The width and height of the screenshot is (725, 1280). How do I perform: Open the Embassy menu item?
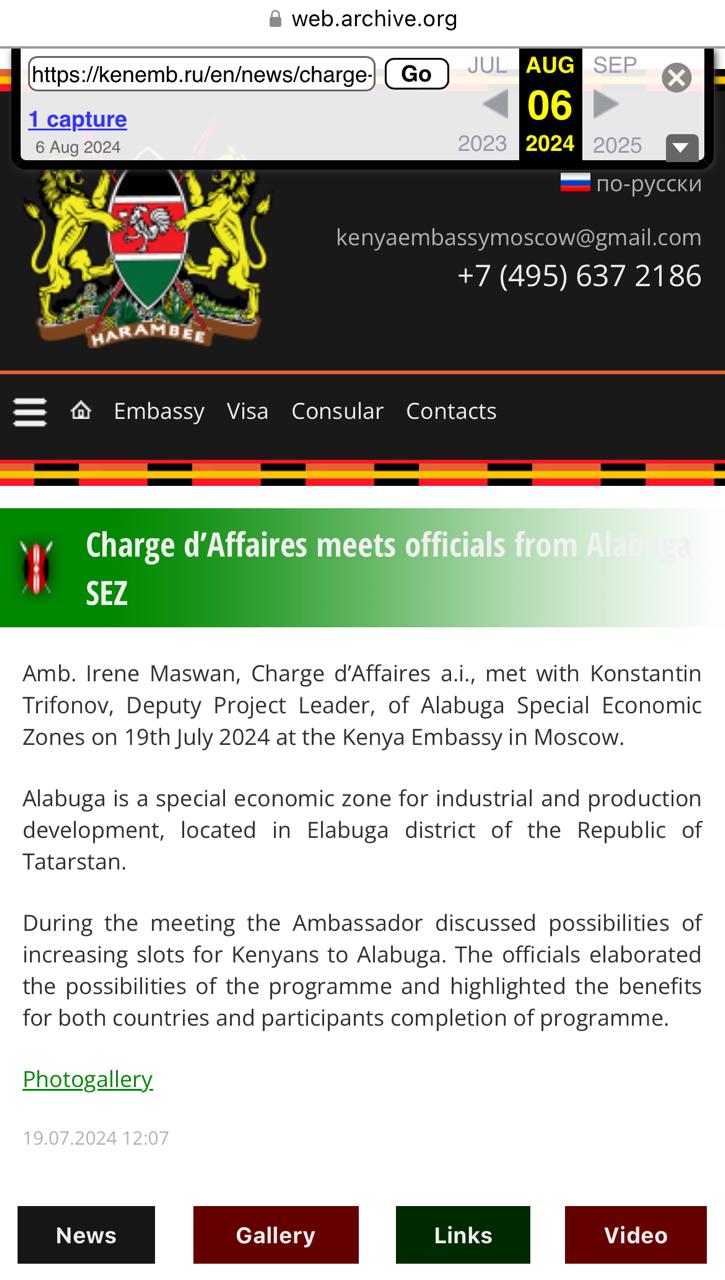click(159, 411)
